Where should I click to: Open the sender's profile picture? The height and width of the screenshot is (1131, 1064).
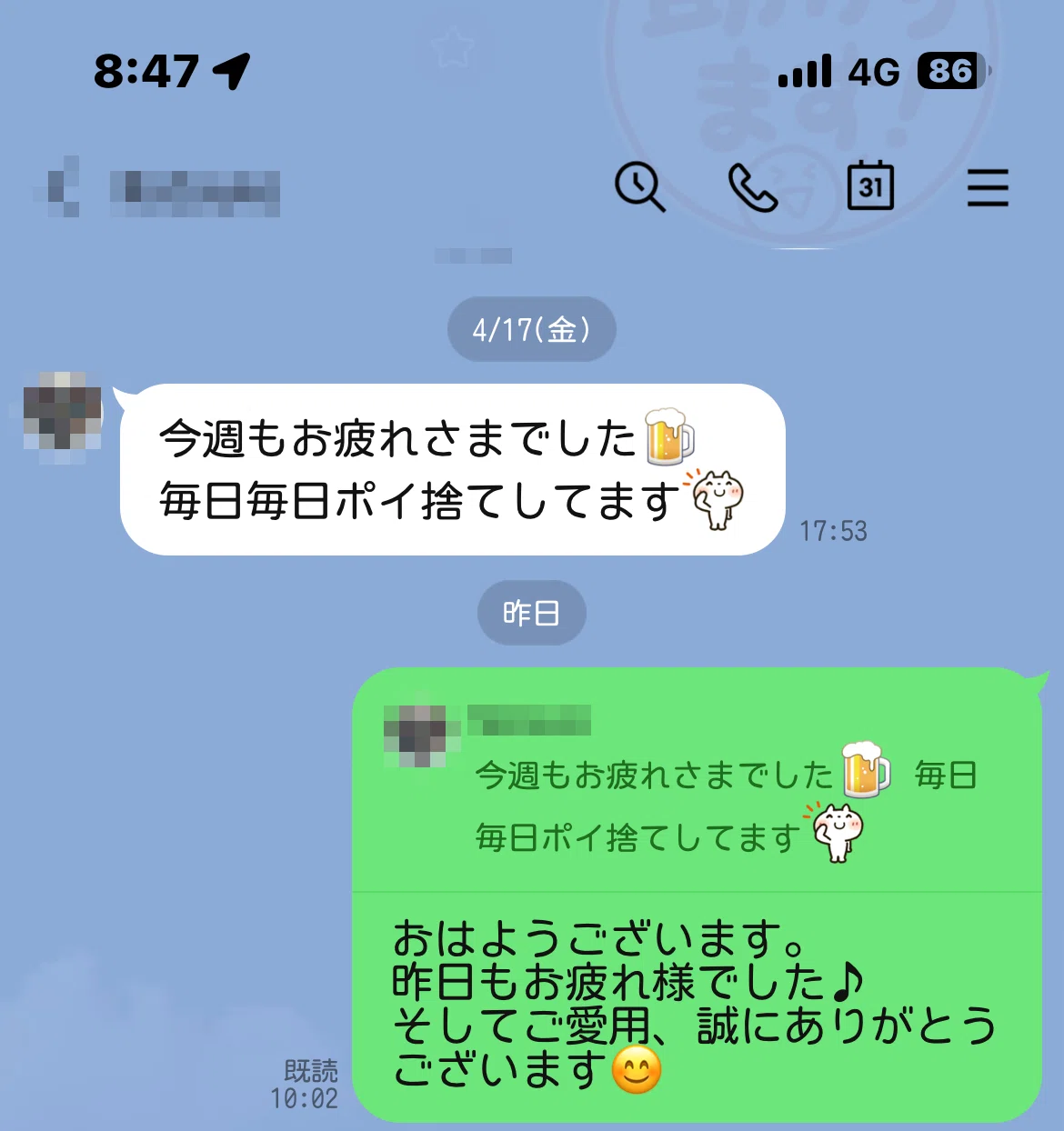click(x=62, y=411)
